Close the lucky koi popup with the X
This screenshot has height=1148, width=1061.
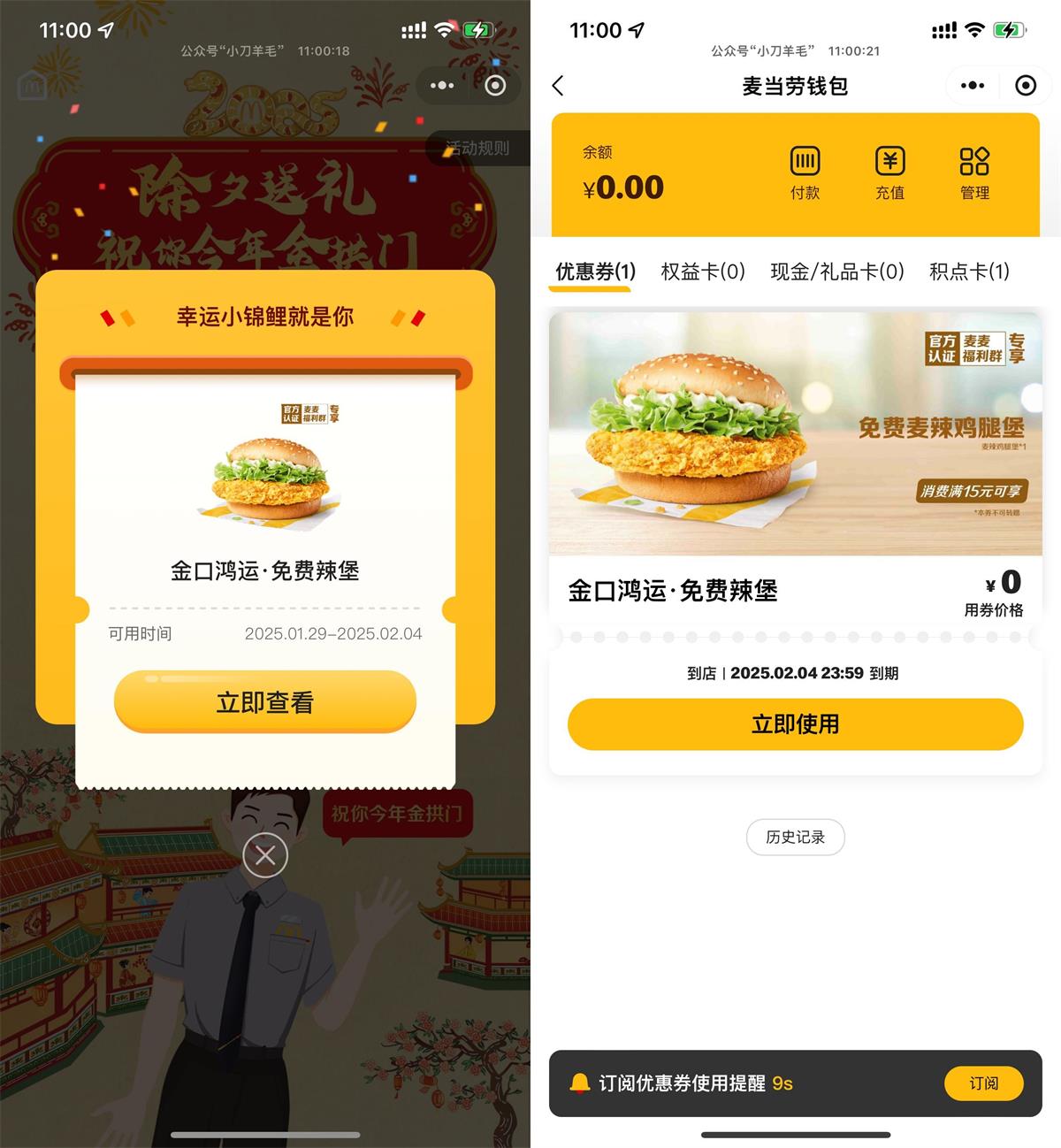coord(264,855)
